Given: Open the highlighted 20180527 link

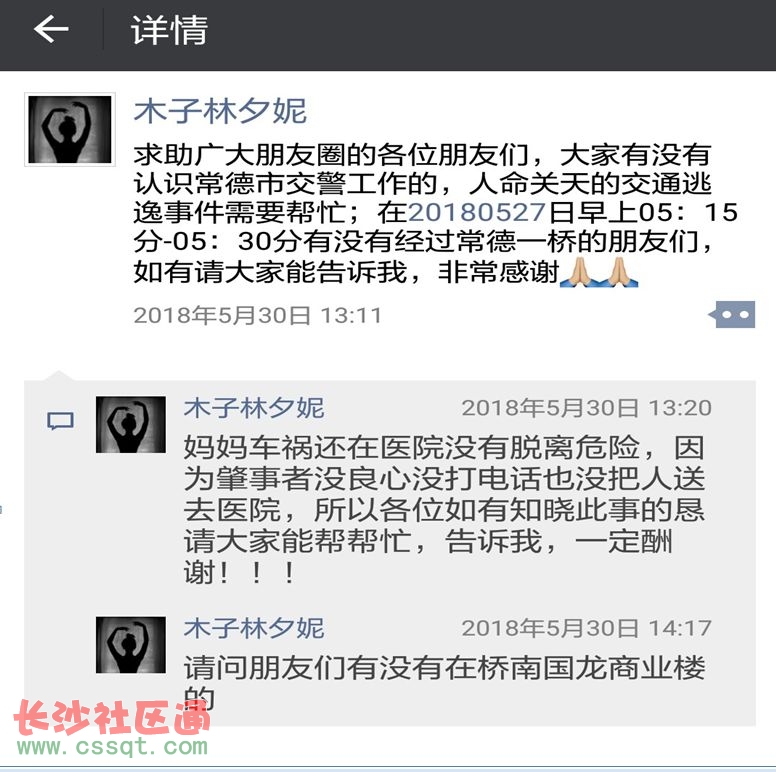Looking at the screenshot, I should coord(476,211).
